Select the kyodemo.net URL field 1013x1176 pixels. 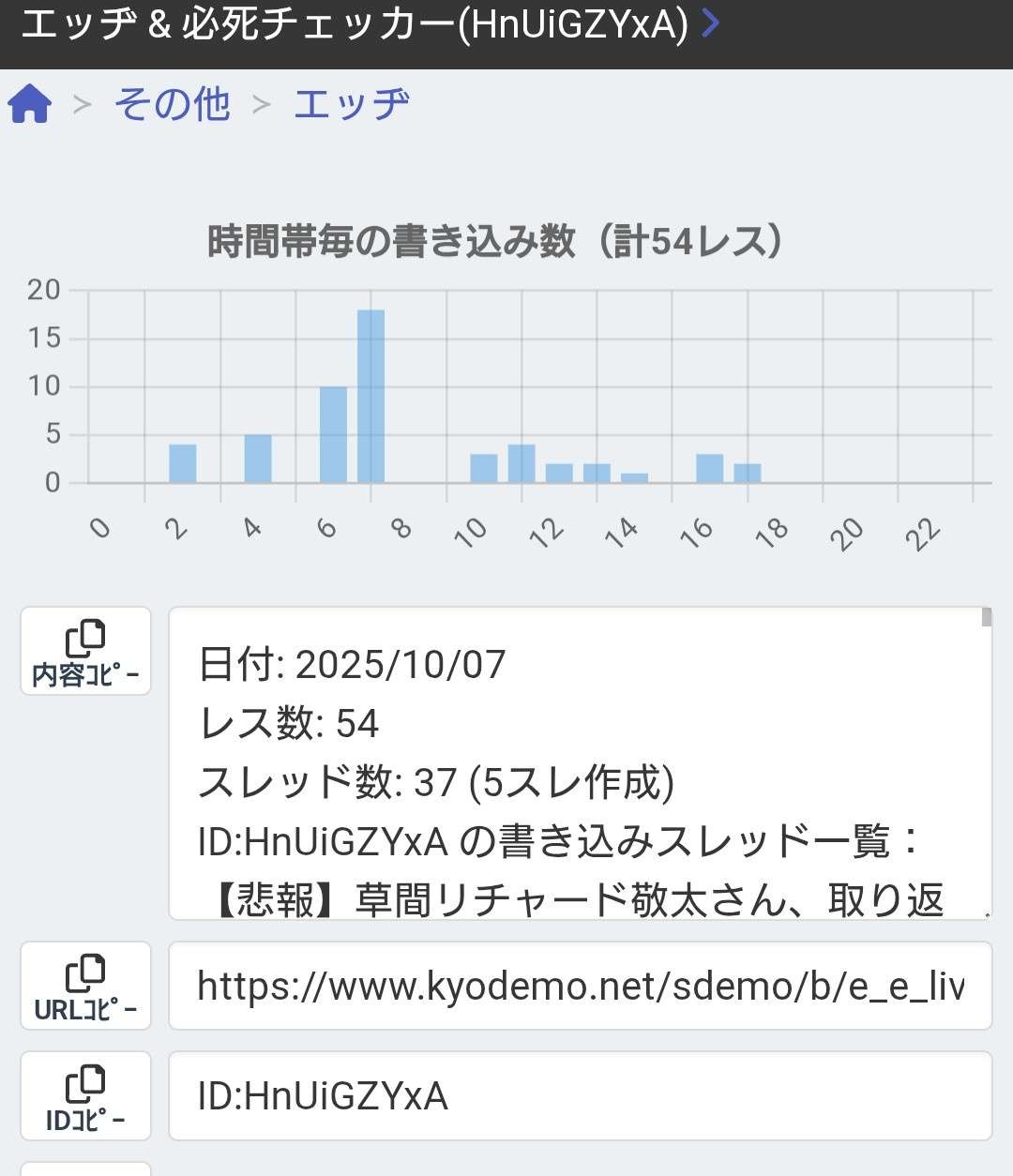click(x=580, y=986)
